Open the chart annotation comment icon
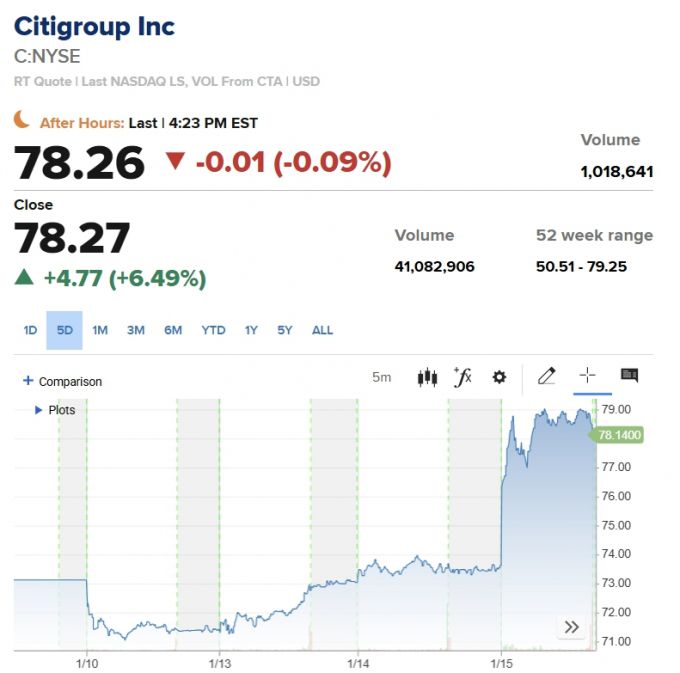The height and width of the screenshot is (673, 680). [629, 376]
